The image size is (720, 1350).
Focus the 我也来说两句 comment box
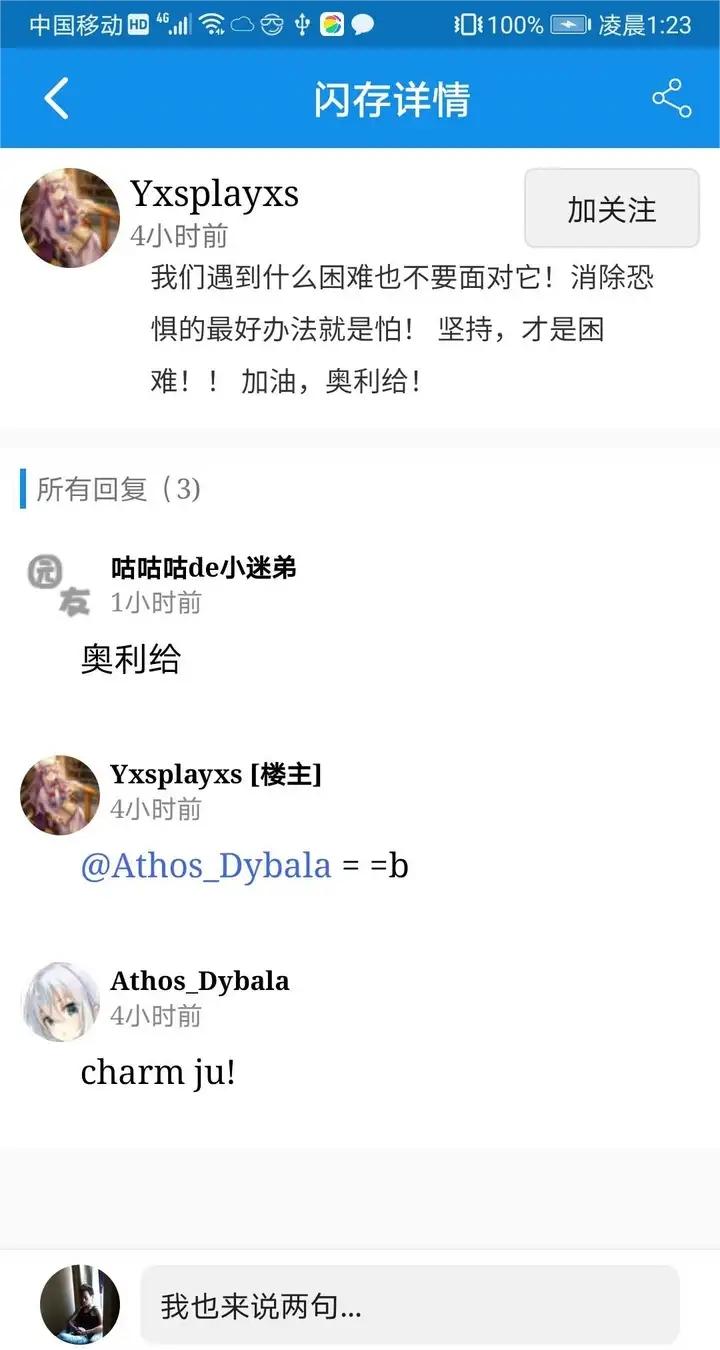[x=409, y=1305]
